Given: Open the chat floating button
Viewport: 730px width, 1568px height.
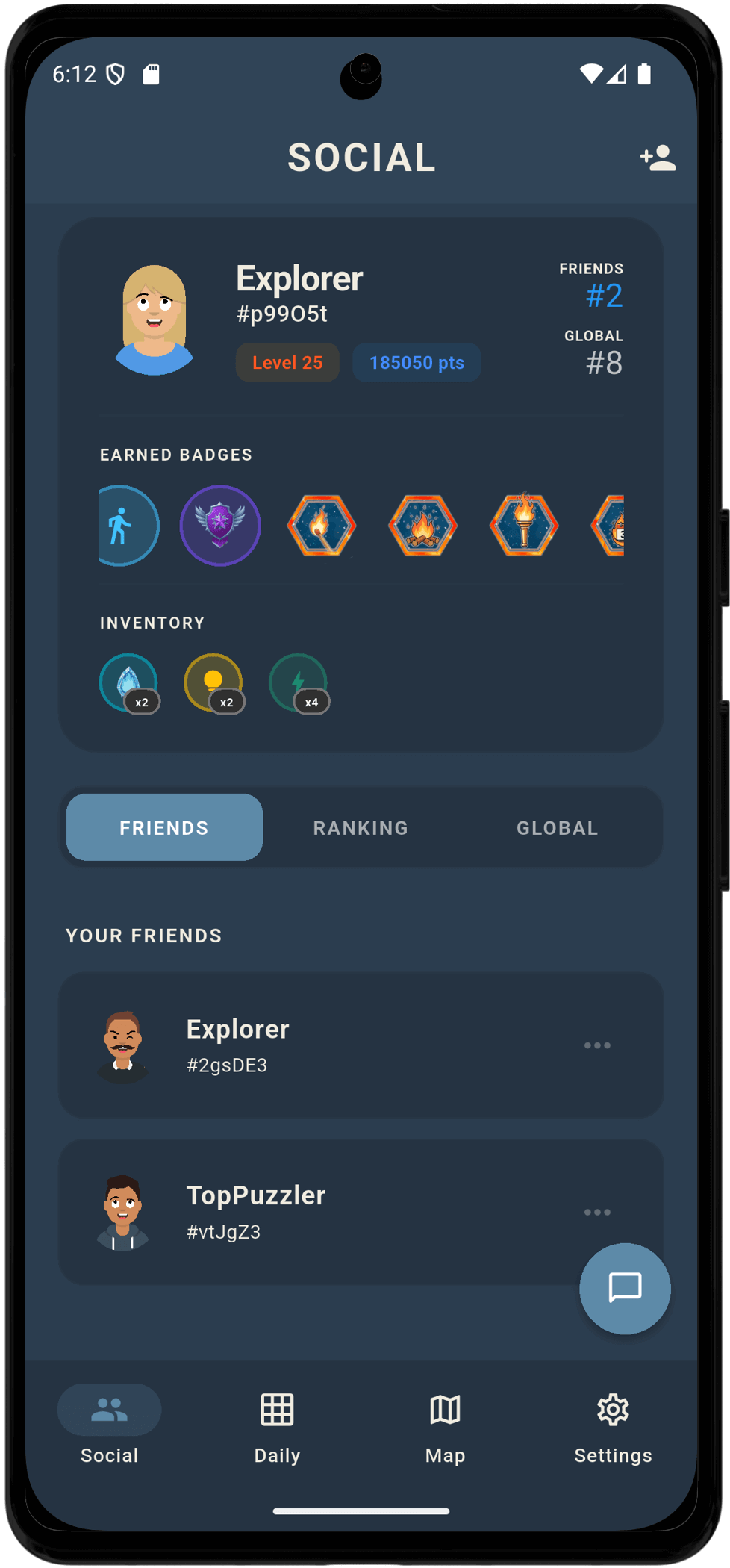Looking at the screenshot, I should point(625,1288).
